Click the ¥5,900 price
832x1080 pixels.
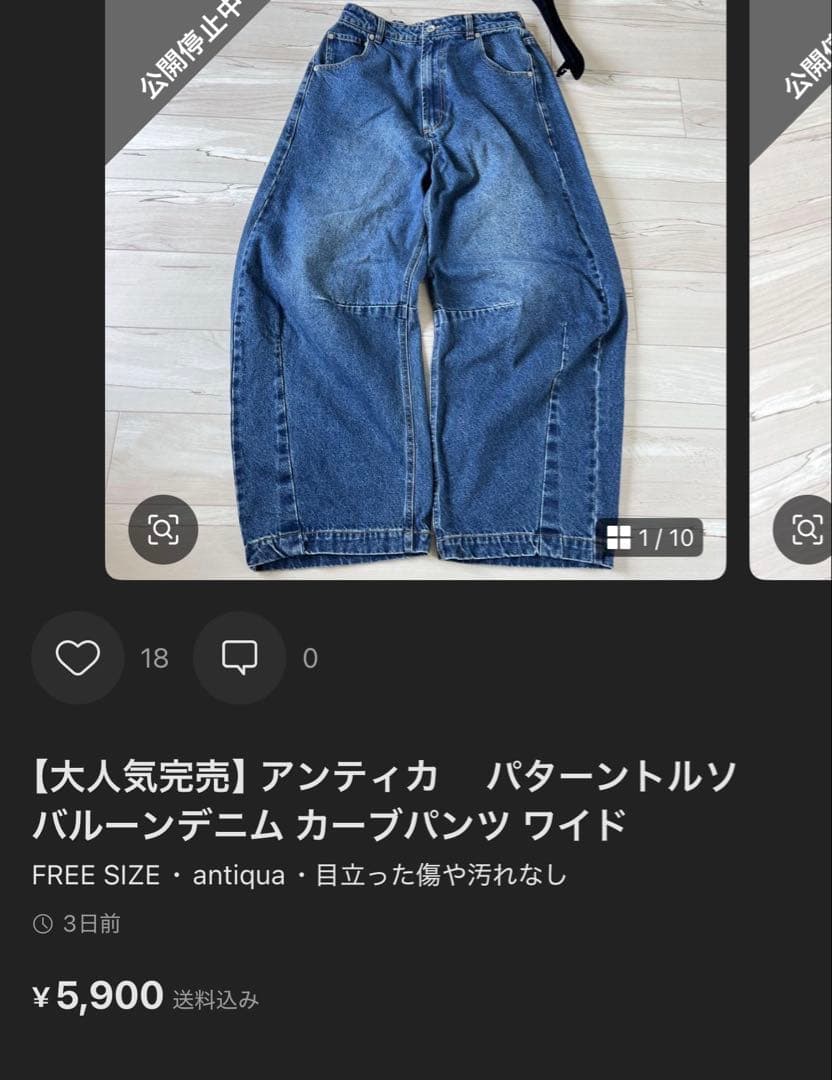point(97,995)
